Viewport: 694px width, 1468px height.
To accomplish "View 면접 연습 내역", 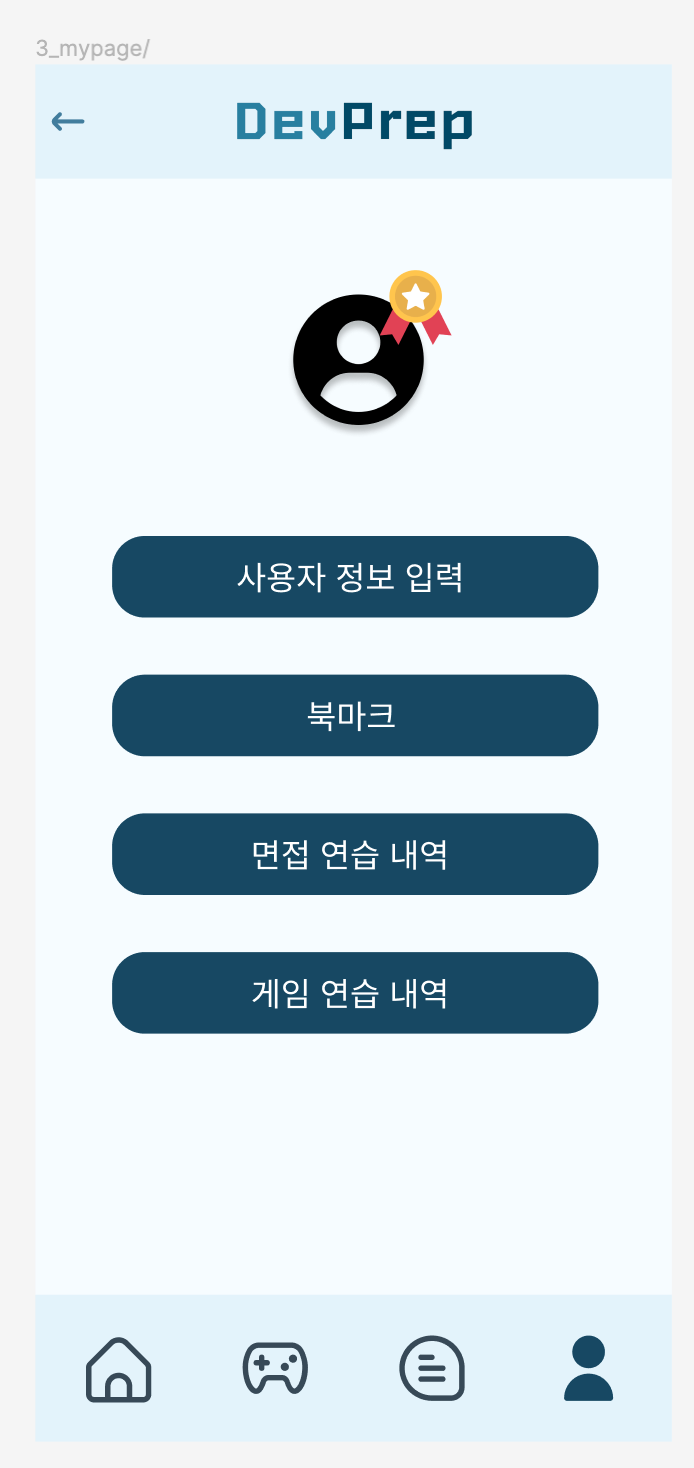I will point(355,855).
